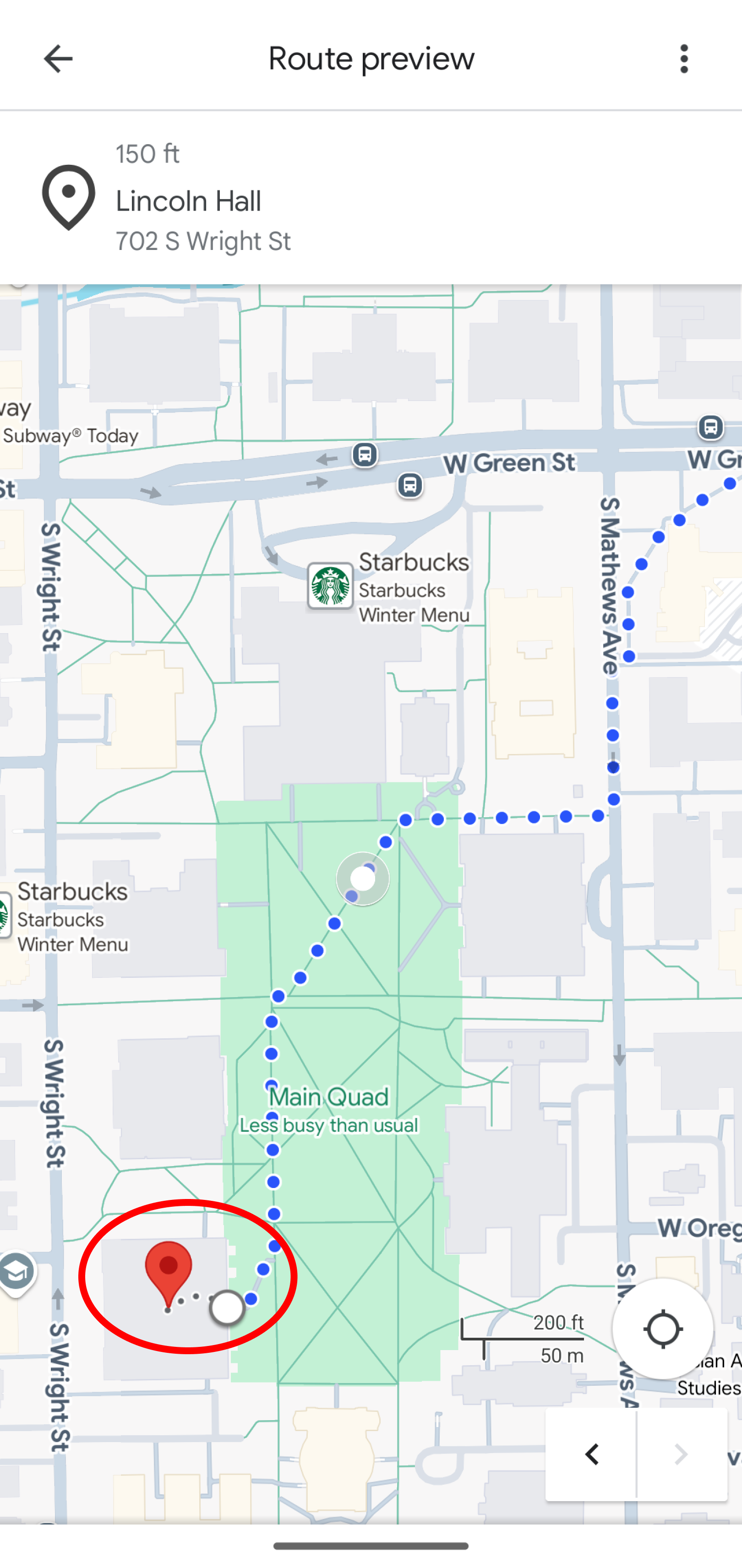This screenshot has height=1568, width=742.
Task: Open Subway place label
Action: pos(70,436)
